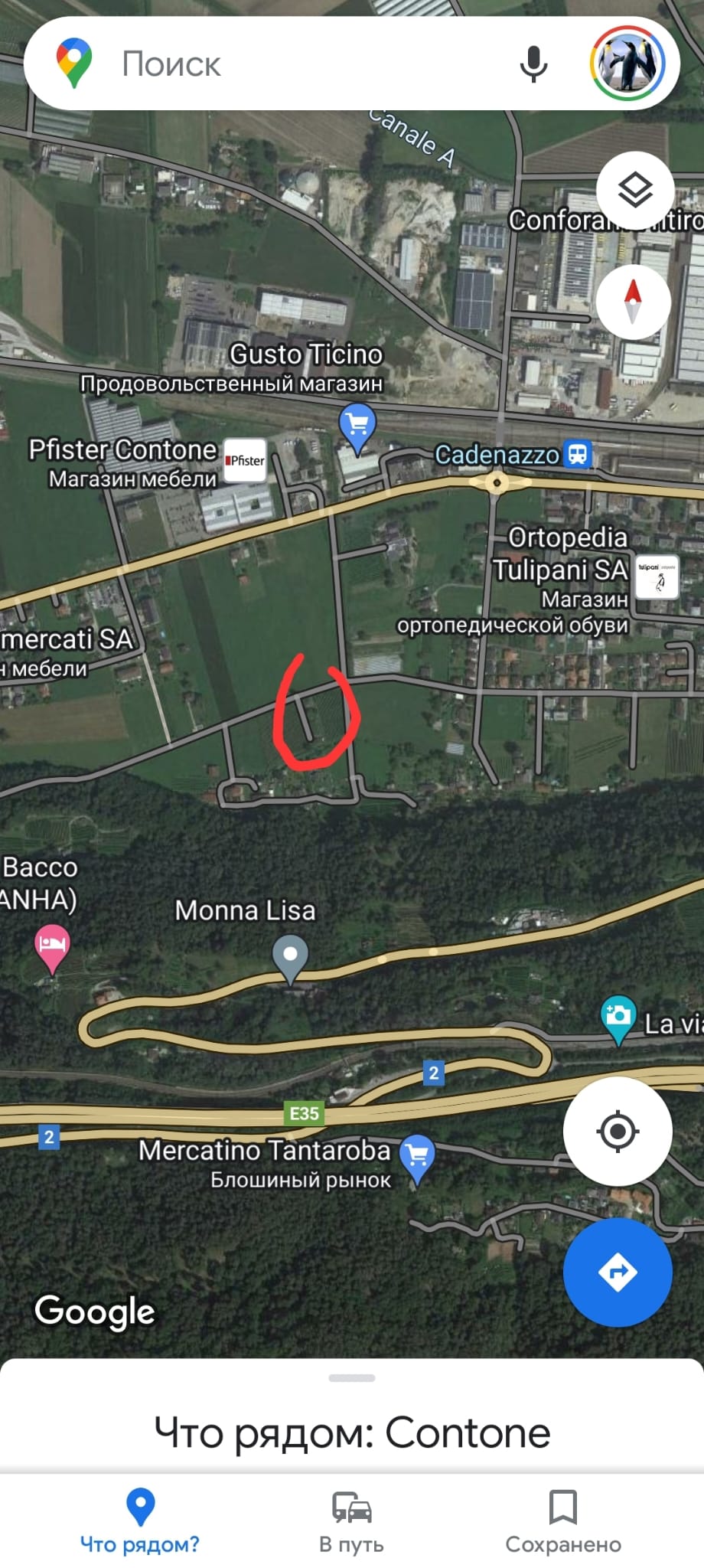The height and width of the screenshot is (1568, 704).
Task: Switch to the Что рядом? tab
Action: [140, 1521]
